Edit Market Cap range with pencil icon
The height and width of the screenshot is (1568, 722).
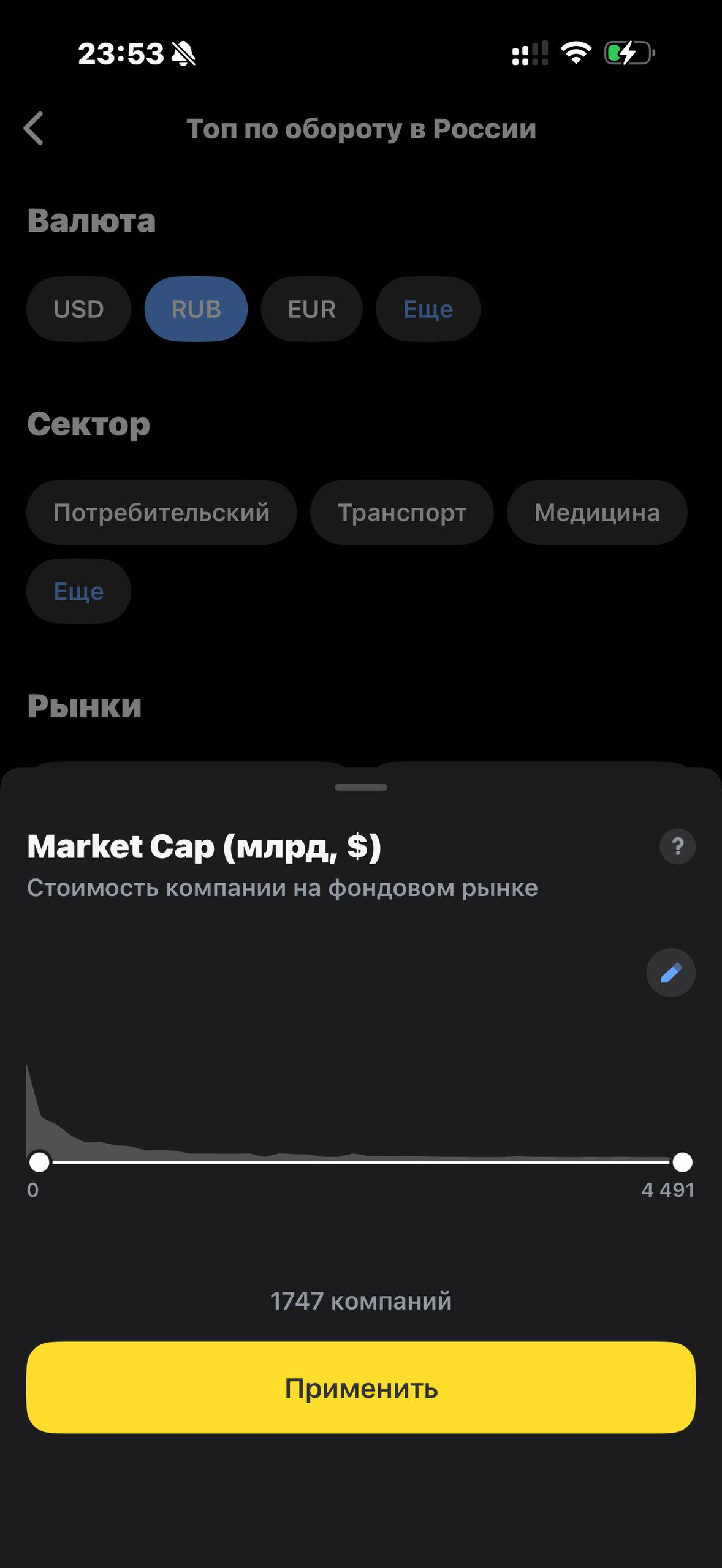(671, 973)
